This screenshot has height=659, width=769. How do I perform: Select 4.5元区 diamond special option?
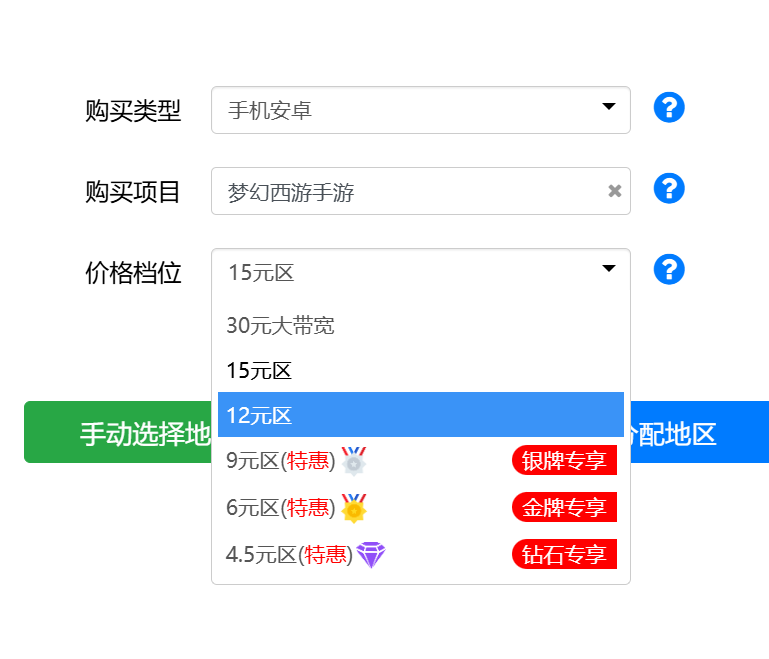tap(420, 555)
